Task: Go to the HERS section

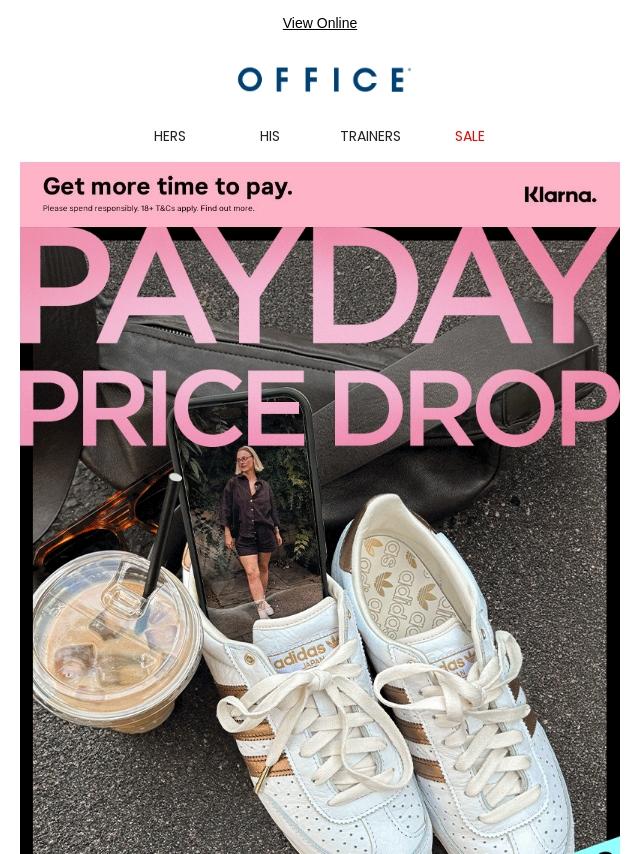Action: (170, 136)
